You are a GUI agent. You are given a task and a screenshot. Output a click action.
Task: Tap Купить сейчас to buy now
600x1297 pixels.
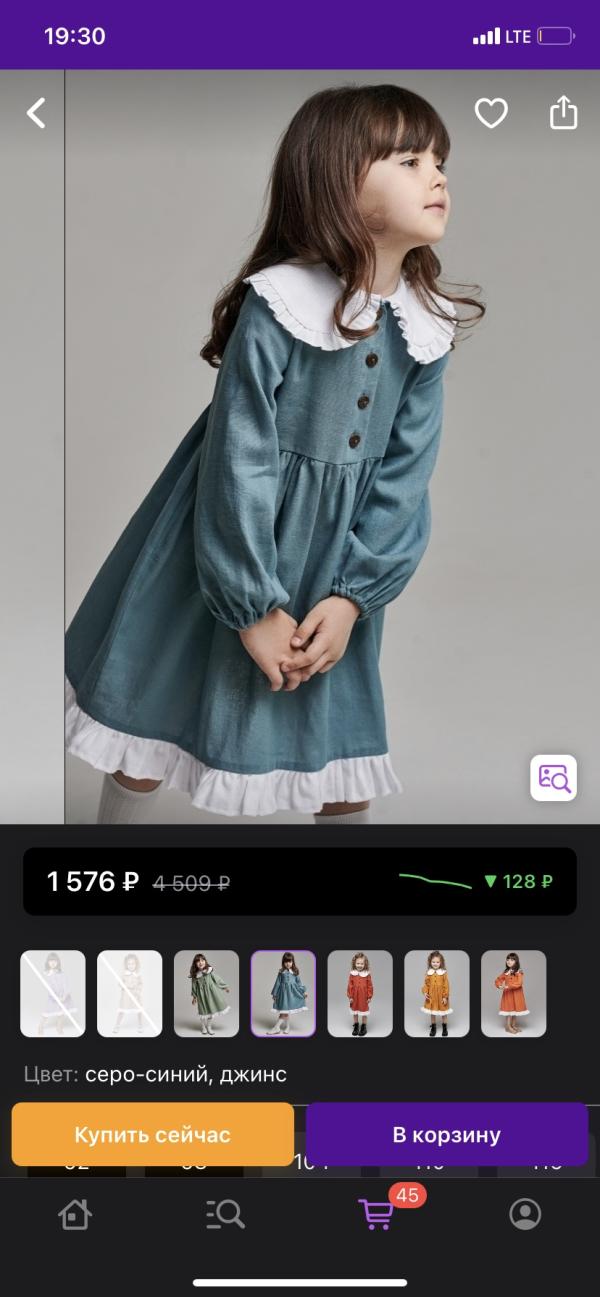[x=153, y=1135]
